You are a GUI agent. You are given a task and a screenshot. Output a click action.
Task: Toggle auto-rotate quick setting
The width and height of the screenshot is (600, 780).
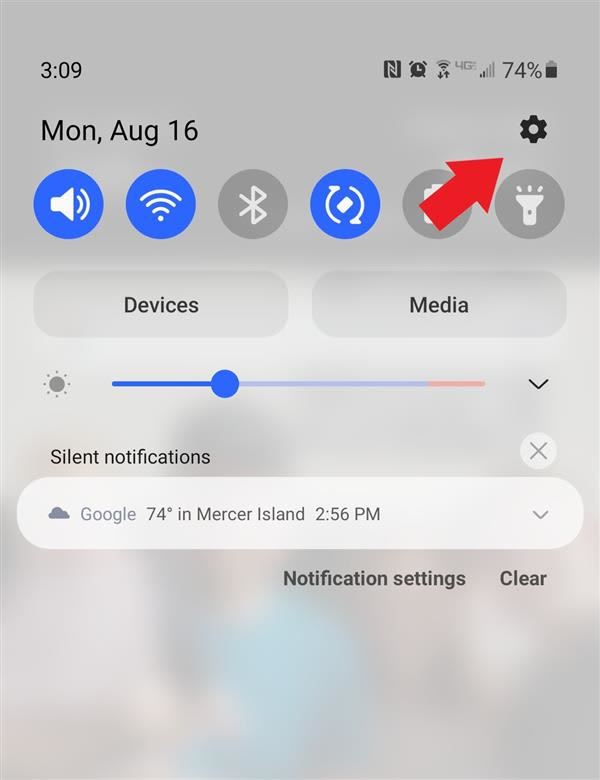pos(345,204)
